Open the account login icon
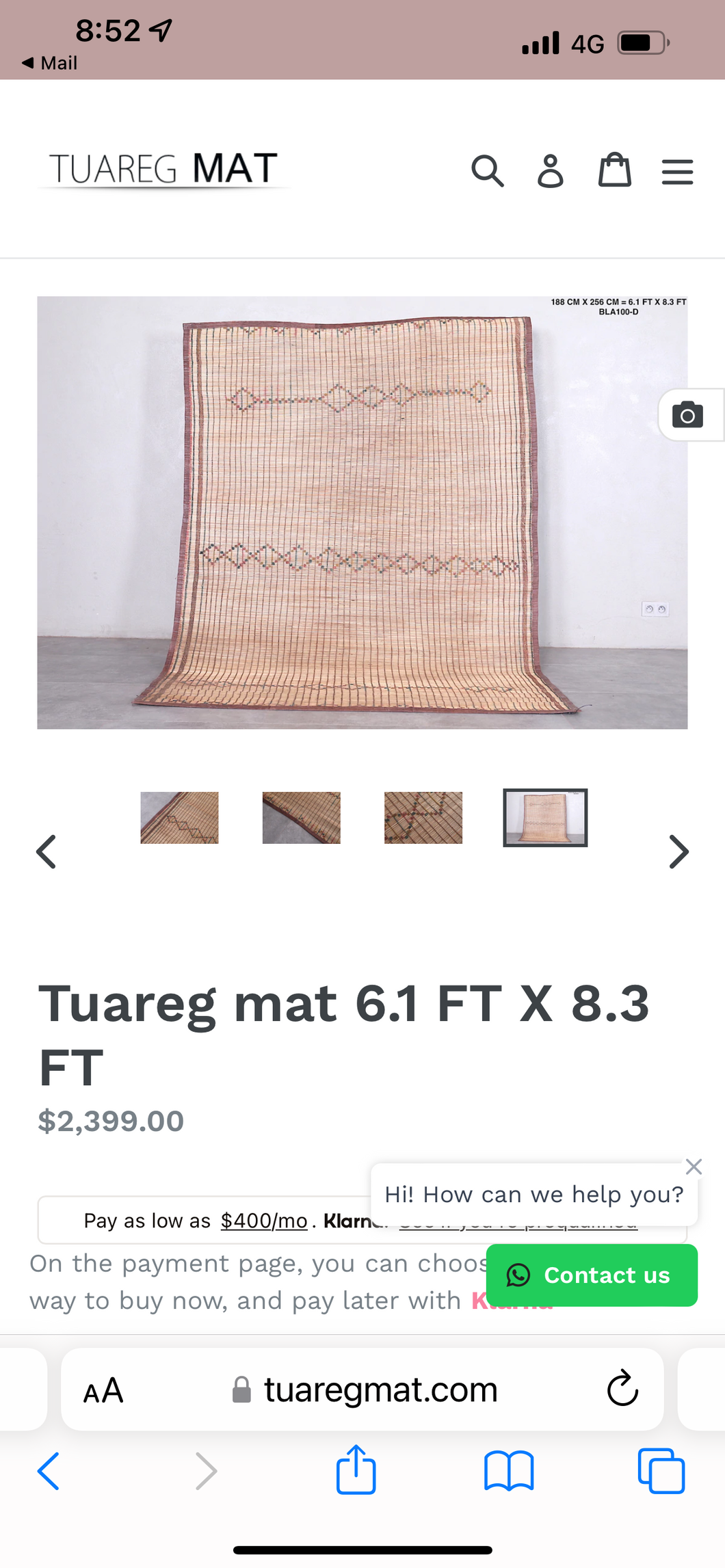725x1568 pixels. pyautogui.click(x=551, y=170)
